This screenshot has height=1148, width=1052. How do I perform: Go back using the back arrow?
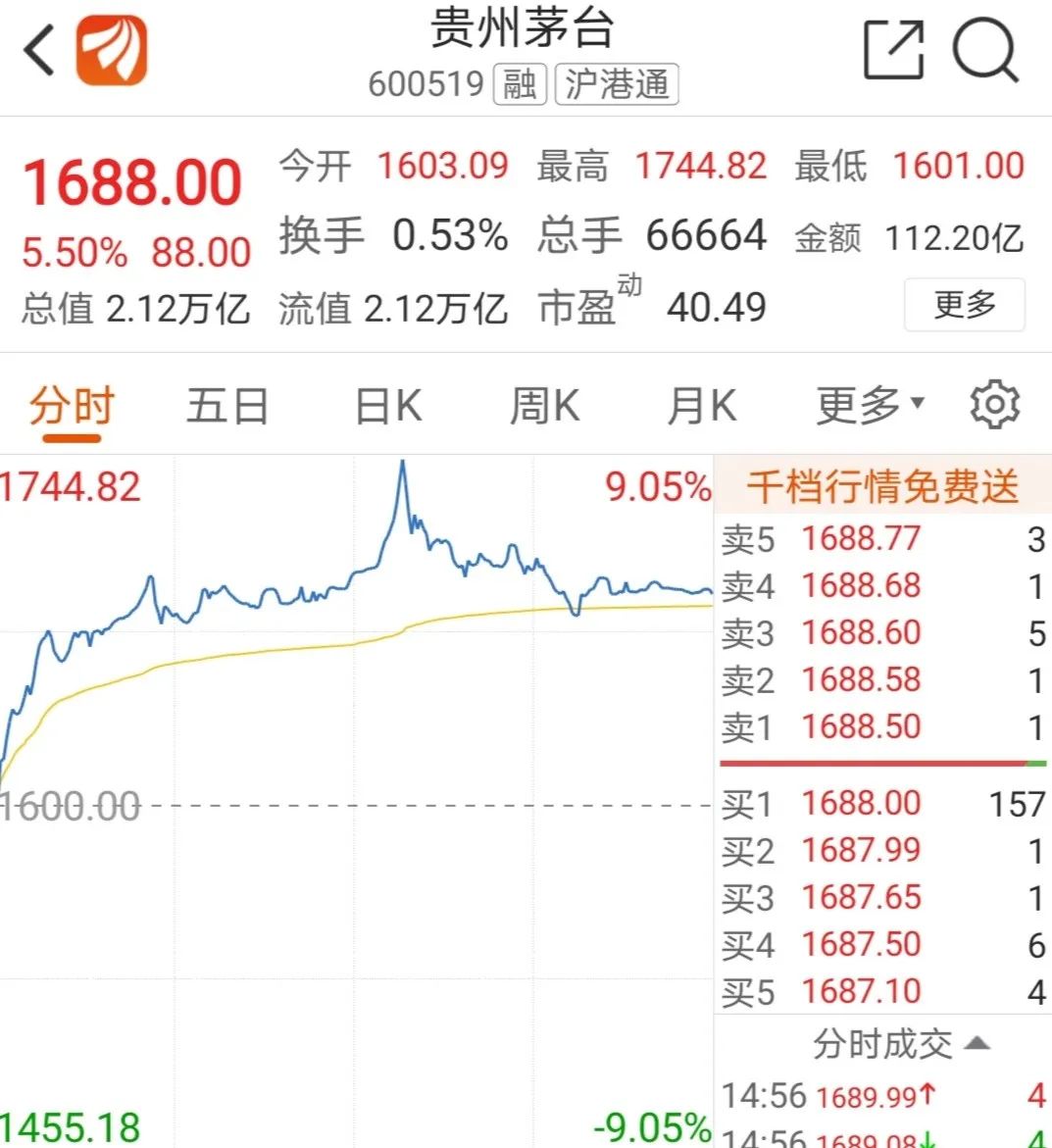[x=39, y=51]
